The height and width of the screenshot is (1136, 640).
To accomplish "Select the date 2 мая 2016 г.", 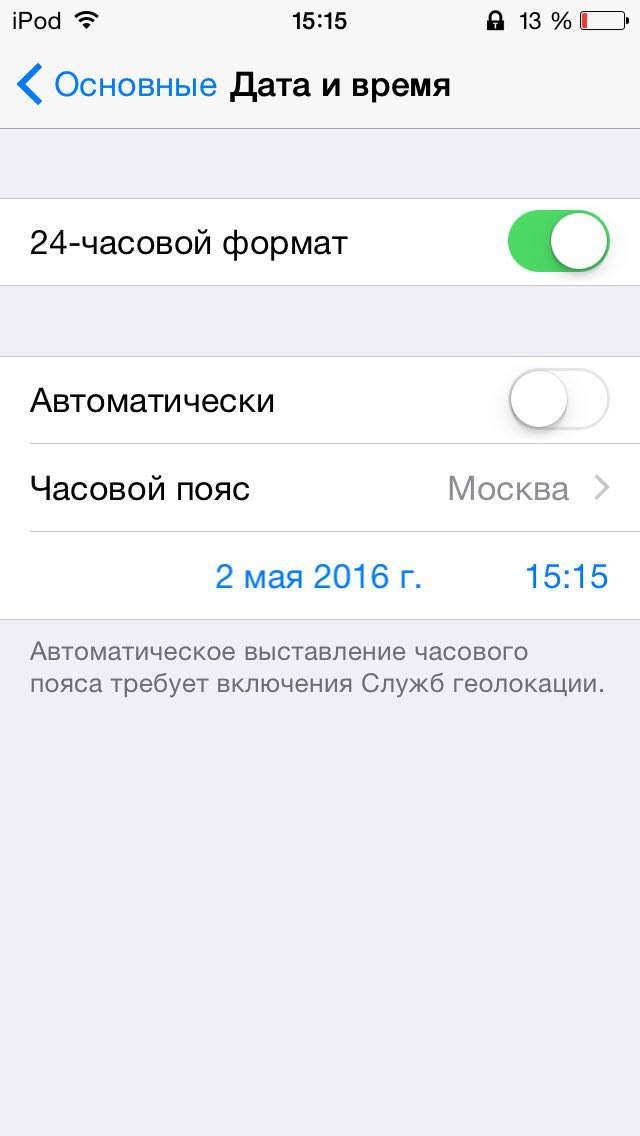I will click(318, 576).
